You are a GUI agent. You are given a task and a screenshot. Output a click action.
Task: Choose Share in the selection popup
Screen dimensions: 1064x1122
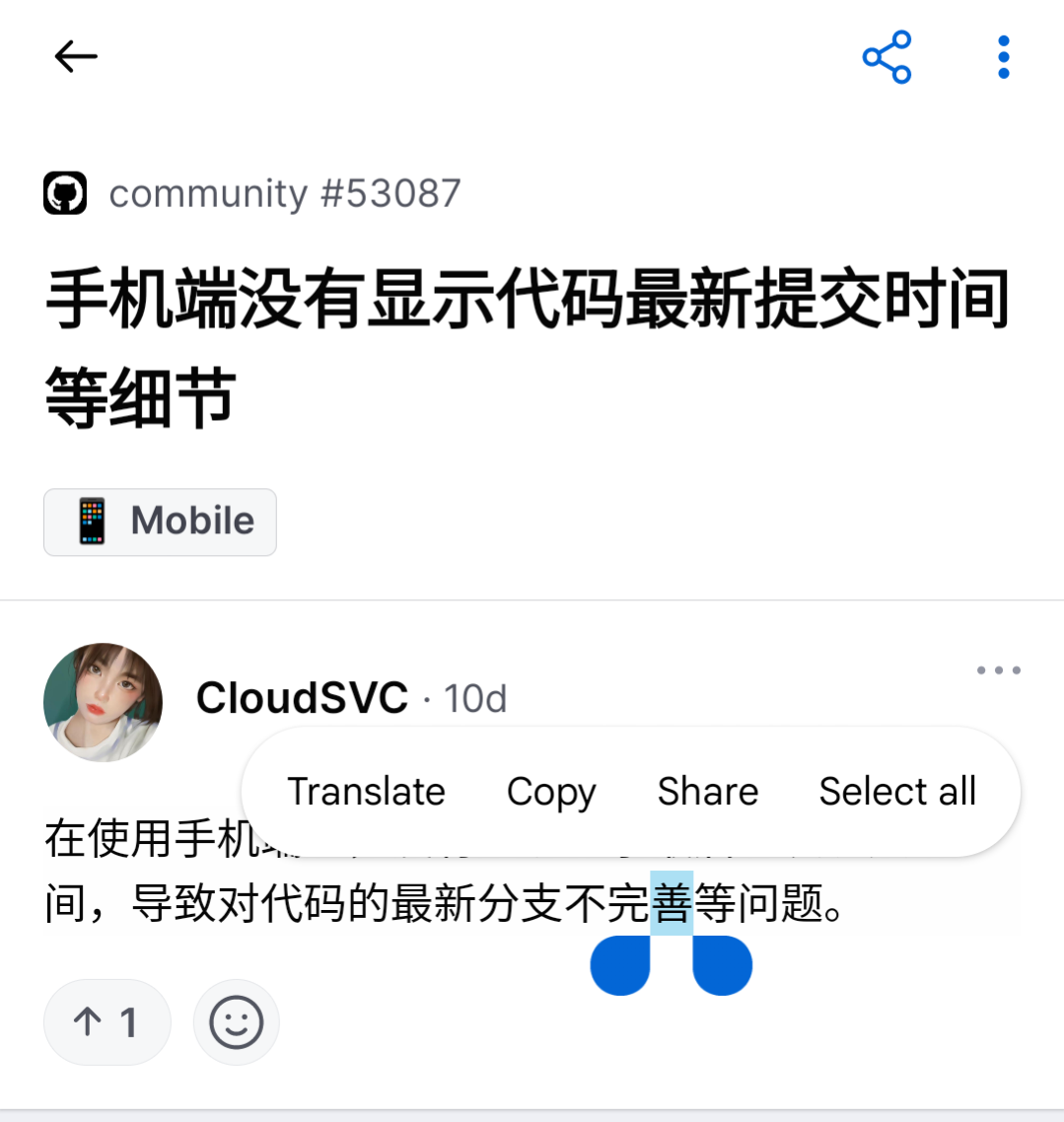click(707, 792)
